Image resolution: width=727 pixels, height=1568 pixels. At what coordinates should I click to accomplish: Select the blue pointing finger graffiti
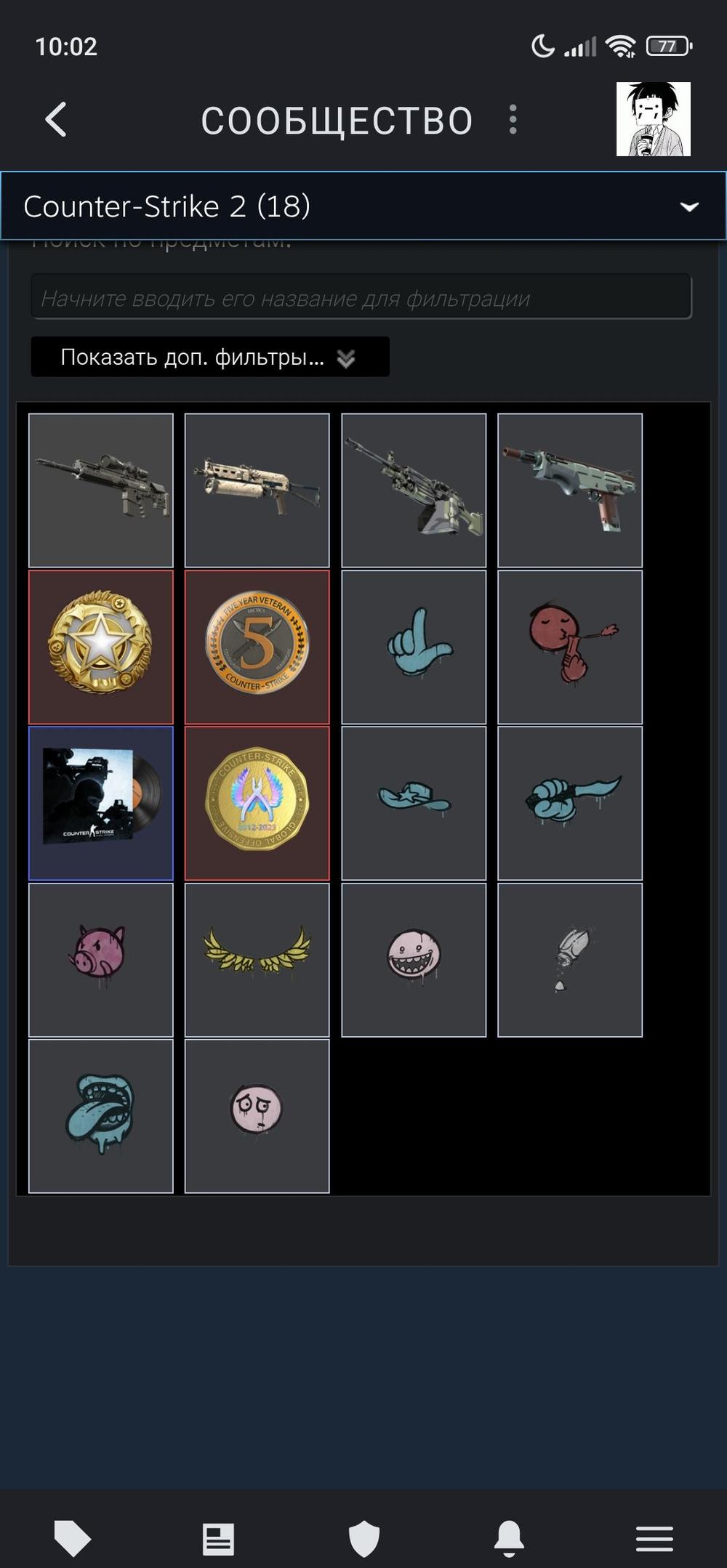tap(414, 647)
